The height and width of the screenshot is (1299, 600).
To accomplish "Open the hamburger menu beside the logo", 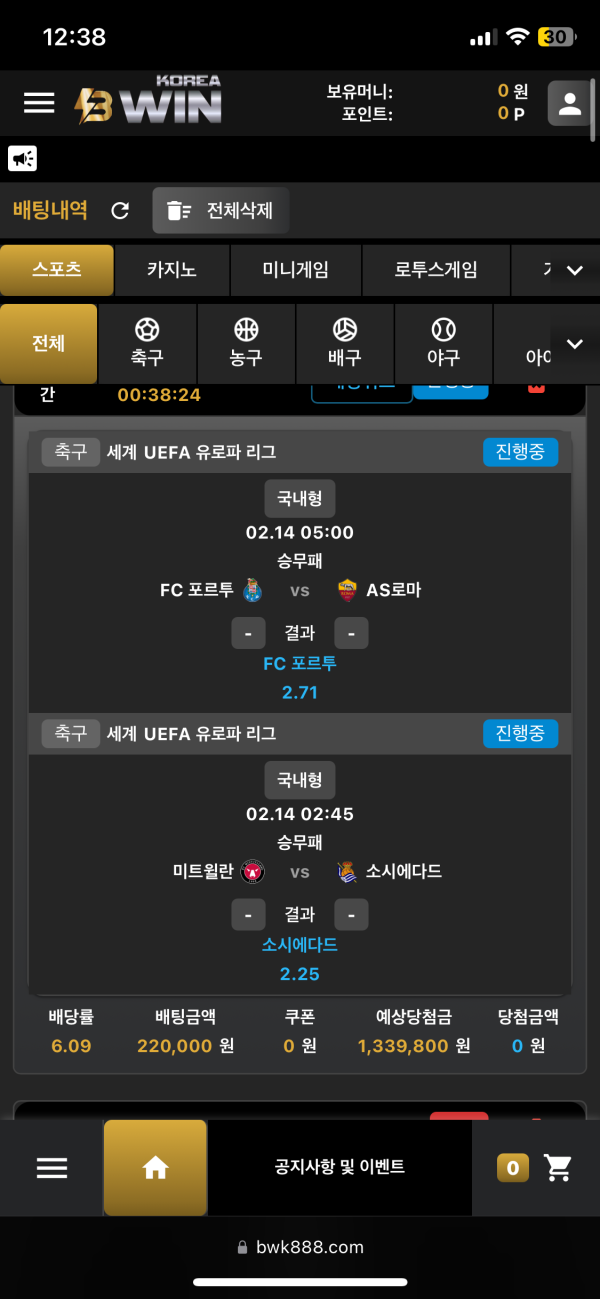I will click(x=40, y=102).
